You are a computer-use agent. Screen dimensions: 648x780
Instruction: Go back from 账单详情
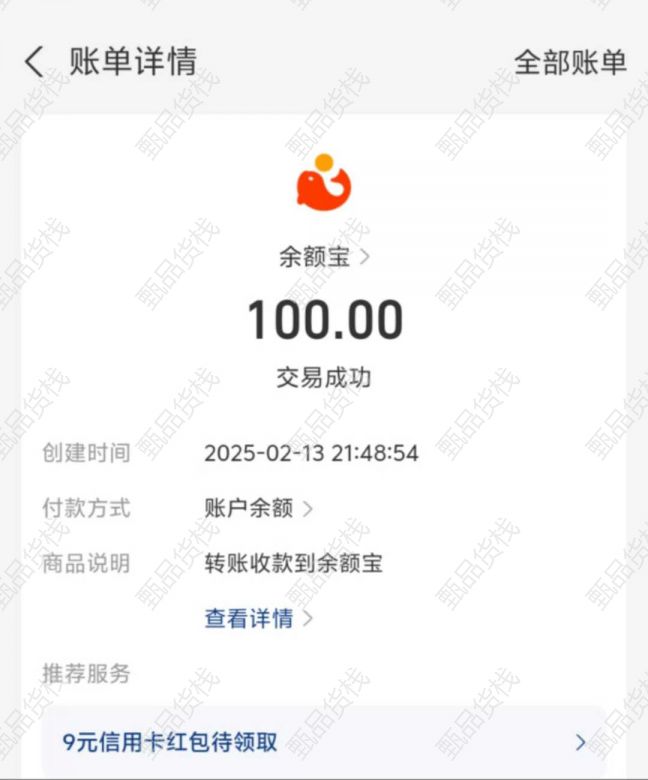[x=34, y=62]
